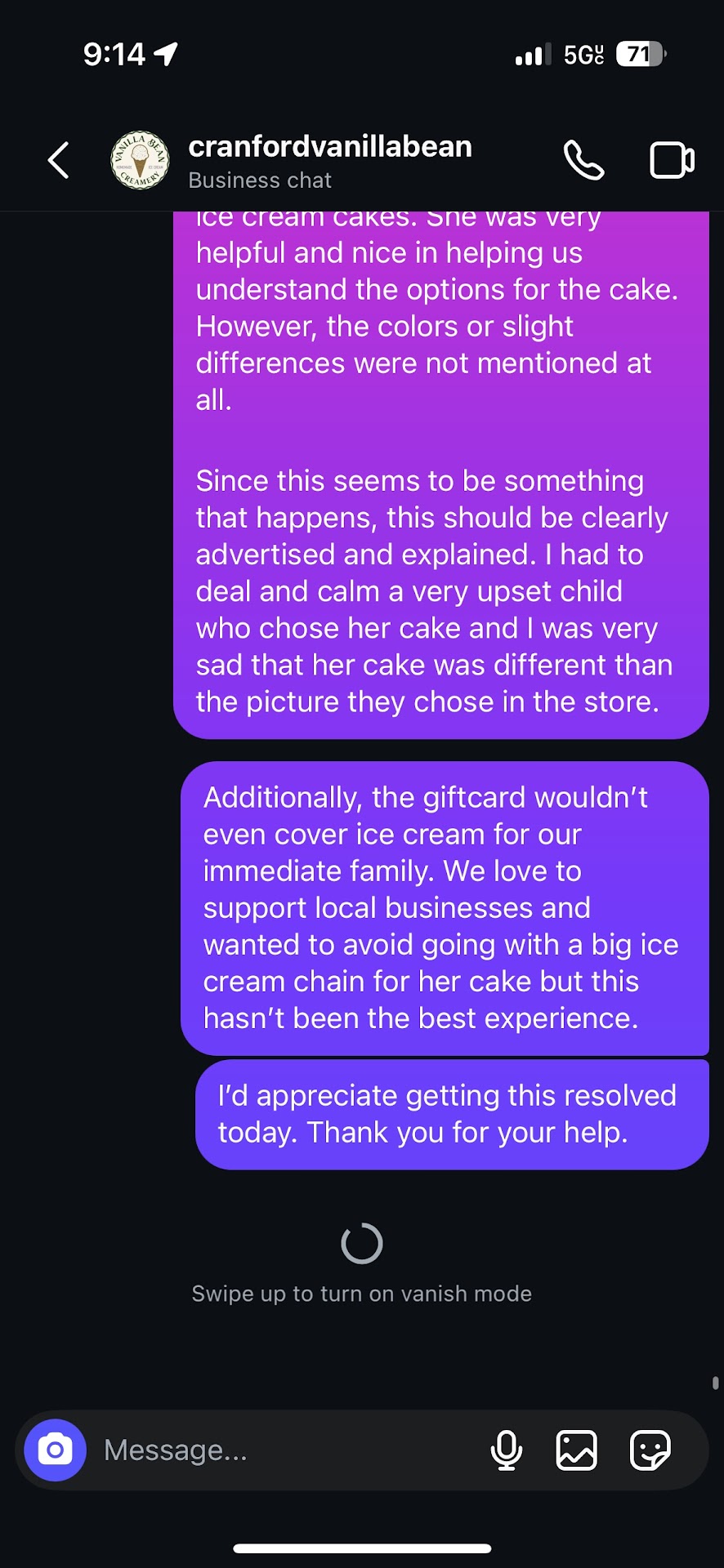The image size is (724, 1568).
Task: Start an audio call with cranfordvanillabean
Action: click(583, 160)
